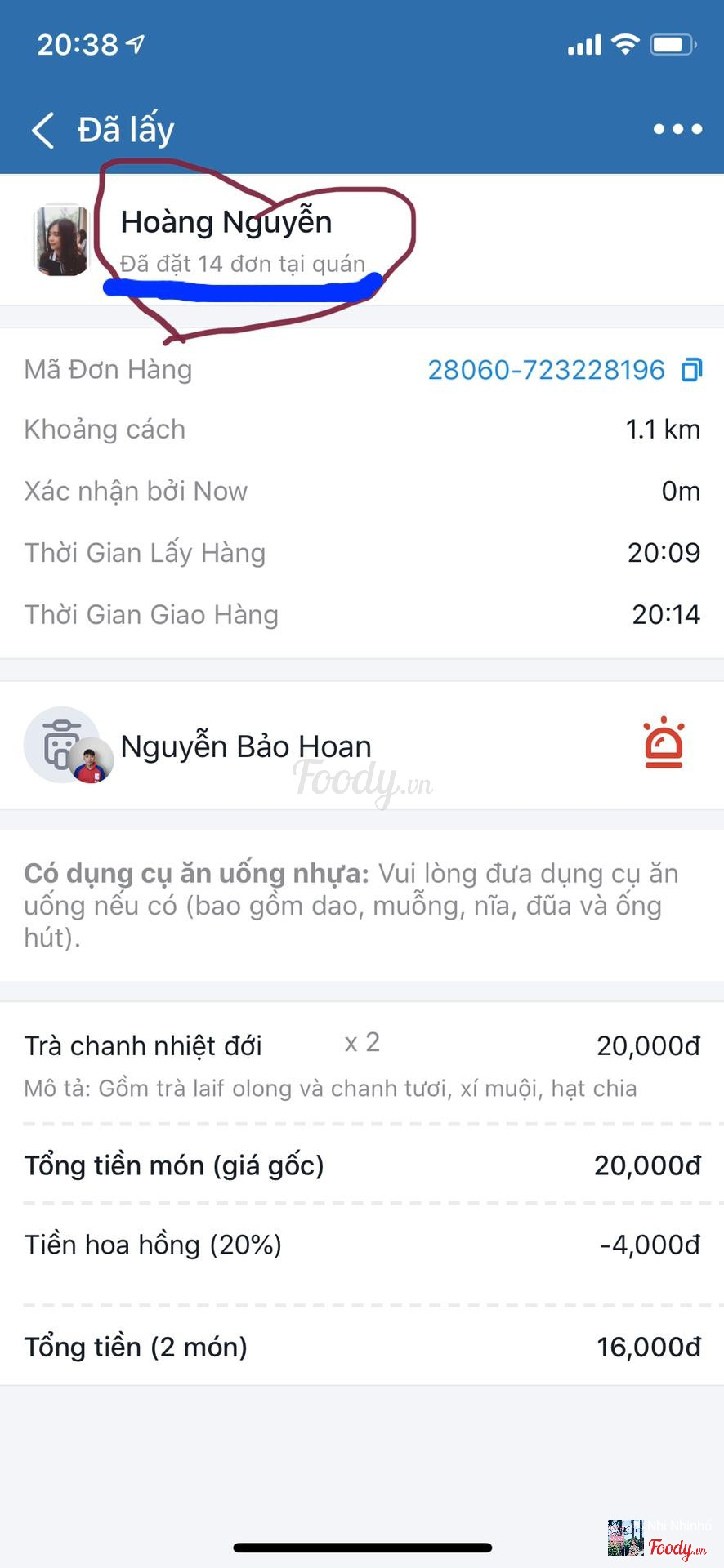Go back from the Đã lấy screen
The image size is (724, 1568).
coord(42,130)
